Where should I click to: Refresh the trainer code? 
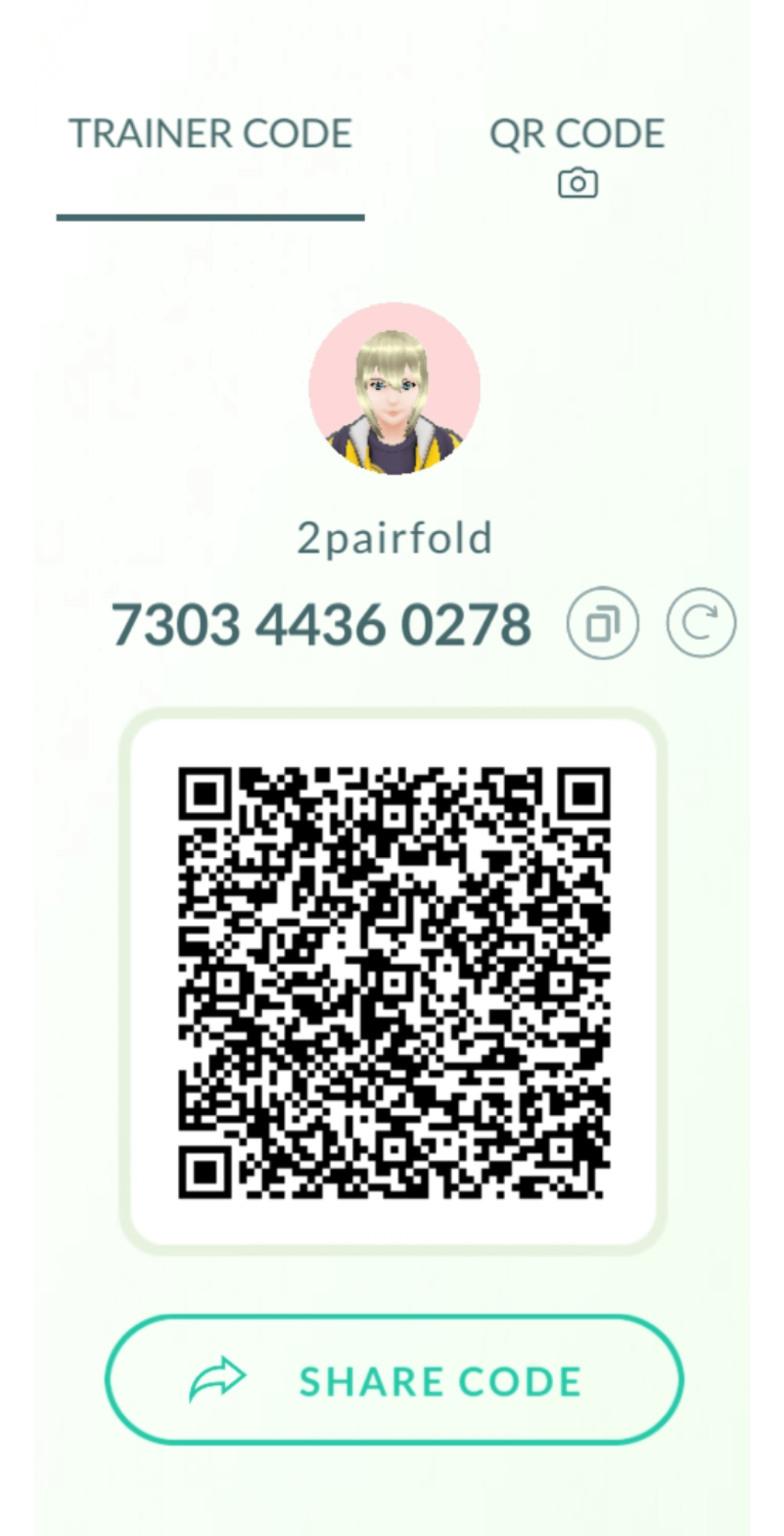point(701,623)
